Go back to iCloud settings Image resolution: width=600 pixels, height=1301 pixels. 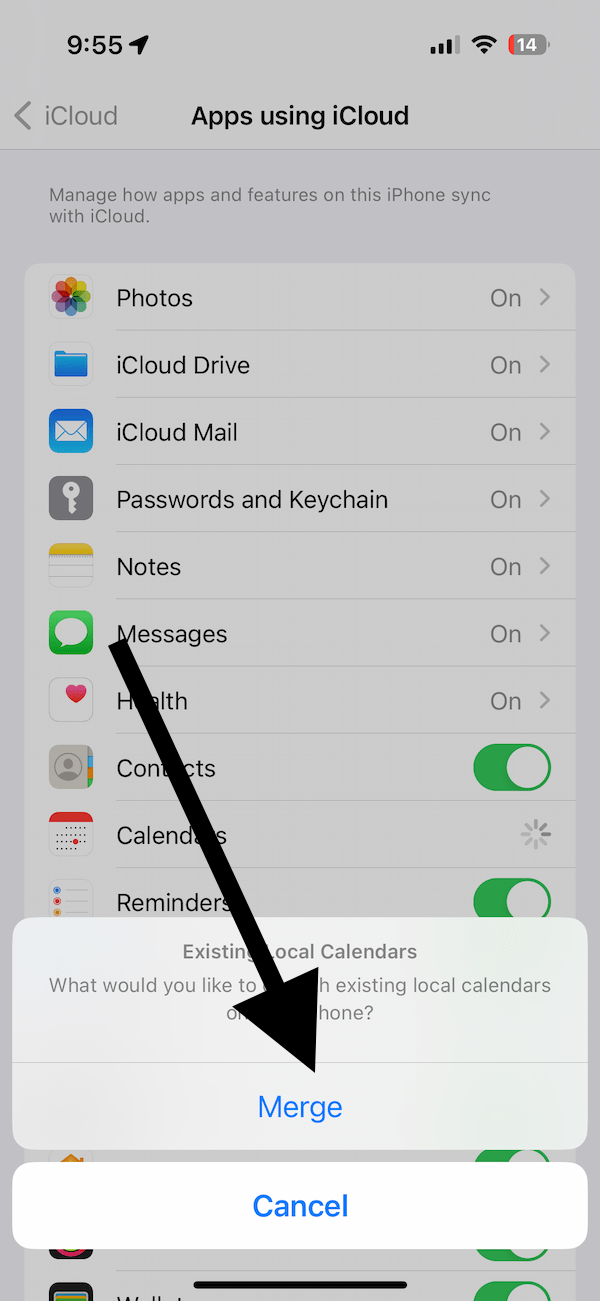pyautogui.click(x=66, y=116)
